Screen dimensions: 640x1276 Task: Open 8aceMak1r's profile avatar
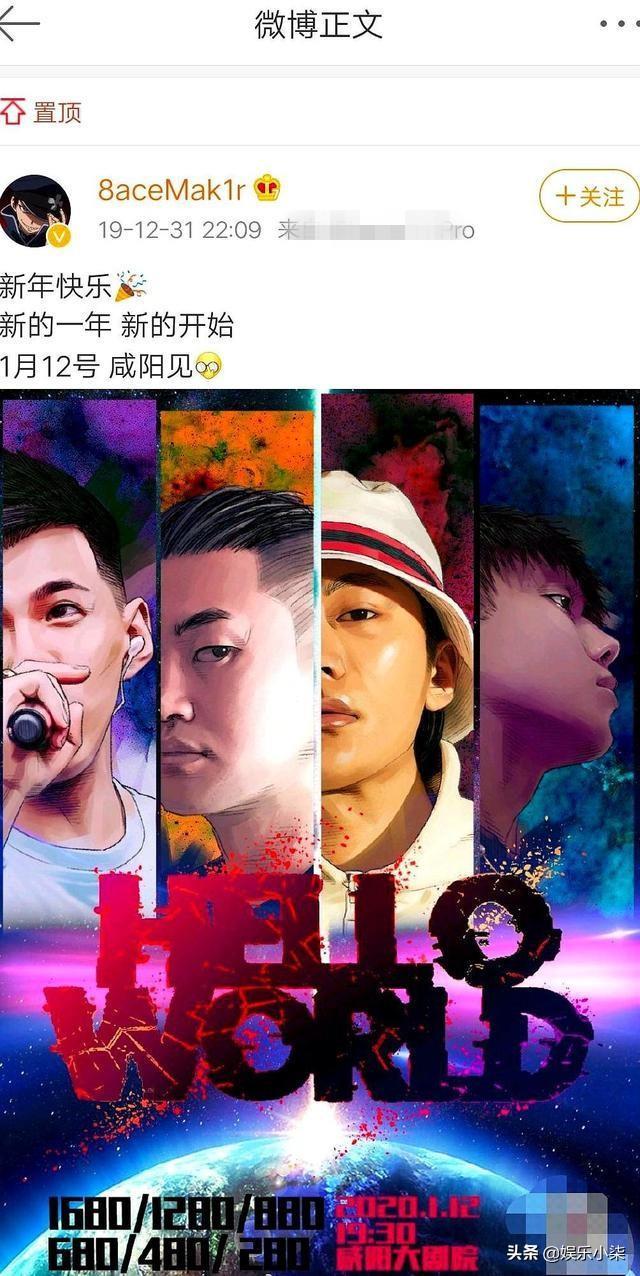tap(35, 211)
